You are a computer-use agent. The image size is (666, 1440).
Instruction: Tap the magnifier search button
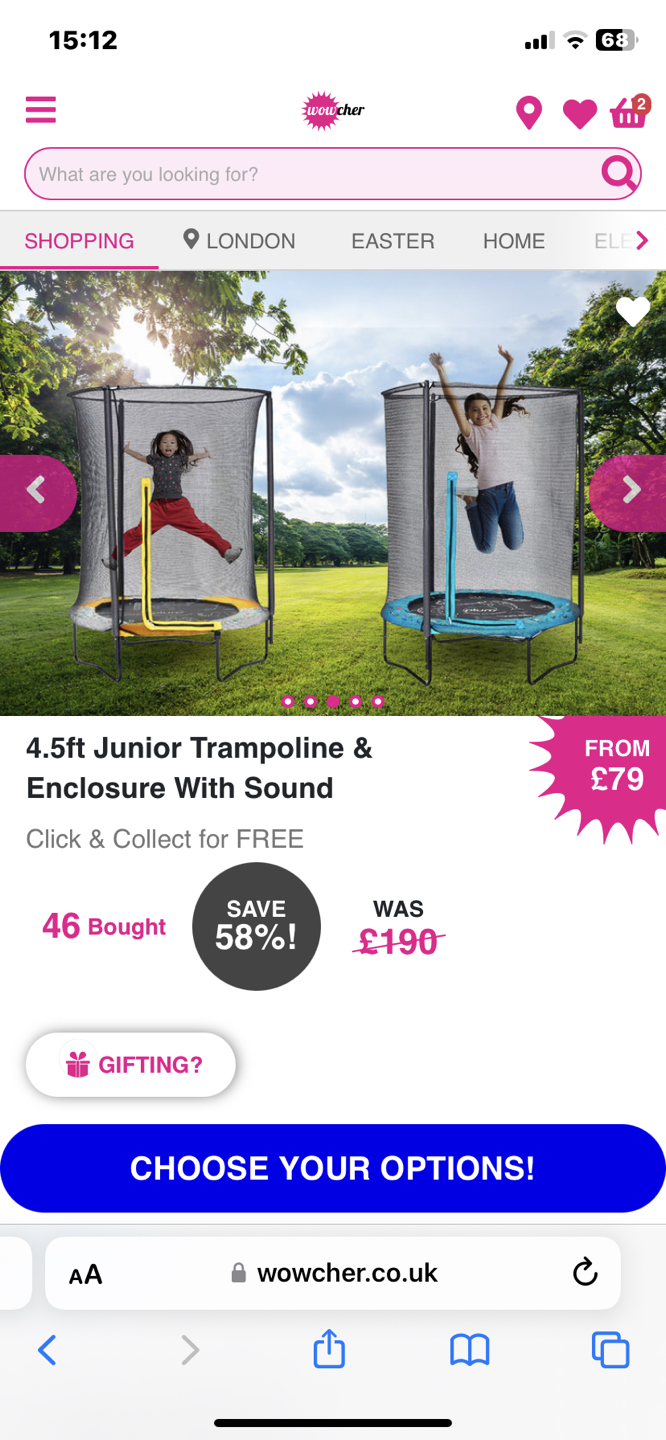point(619,174)
